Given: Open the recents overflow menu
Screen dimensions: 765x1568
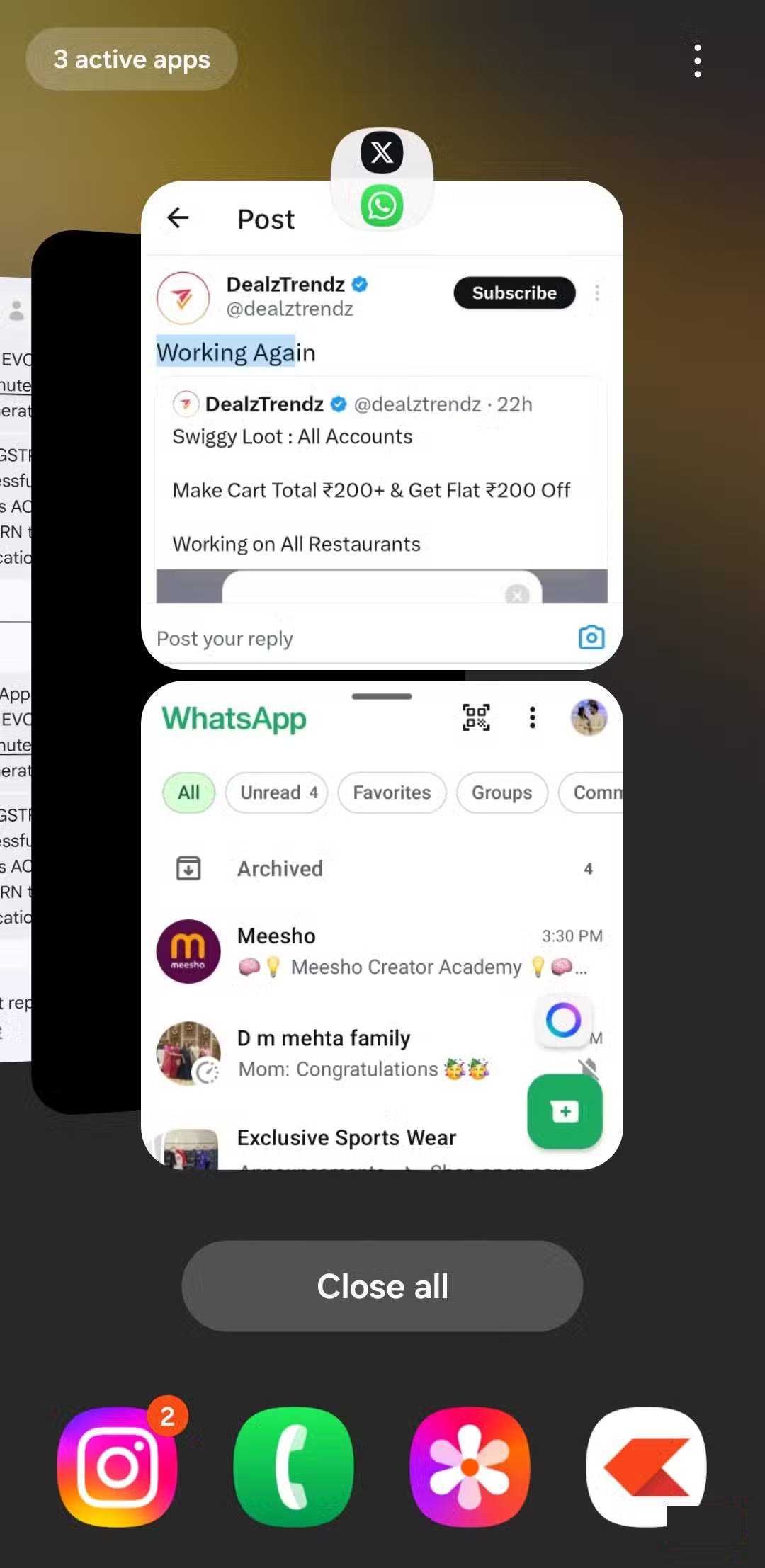Looking at the screenshot, I should coord(698,61).
